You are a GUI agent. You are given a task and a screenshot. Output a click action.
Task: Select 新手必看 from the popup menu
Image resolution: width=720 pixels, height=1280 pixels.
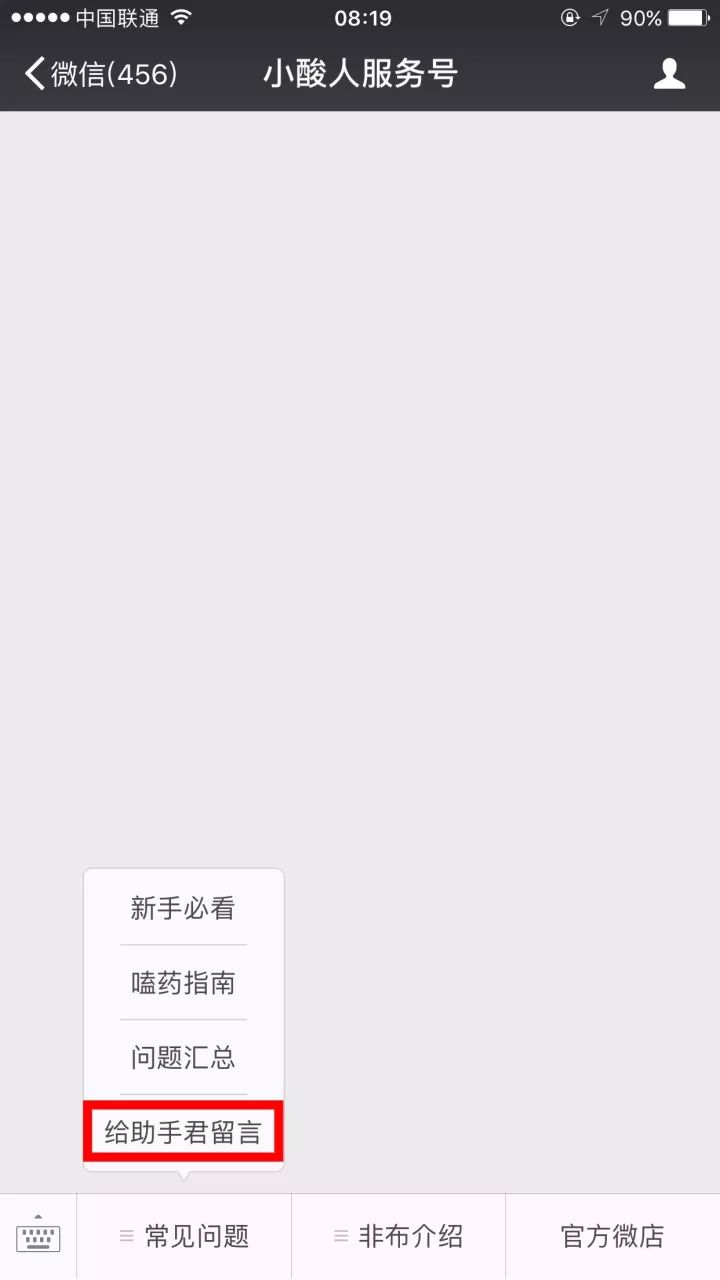[183, 908]
